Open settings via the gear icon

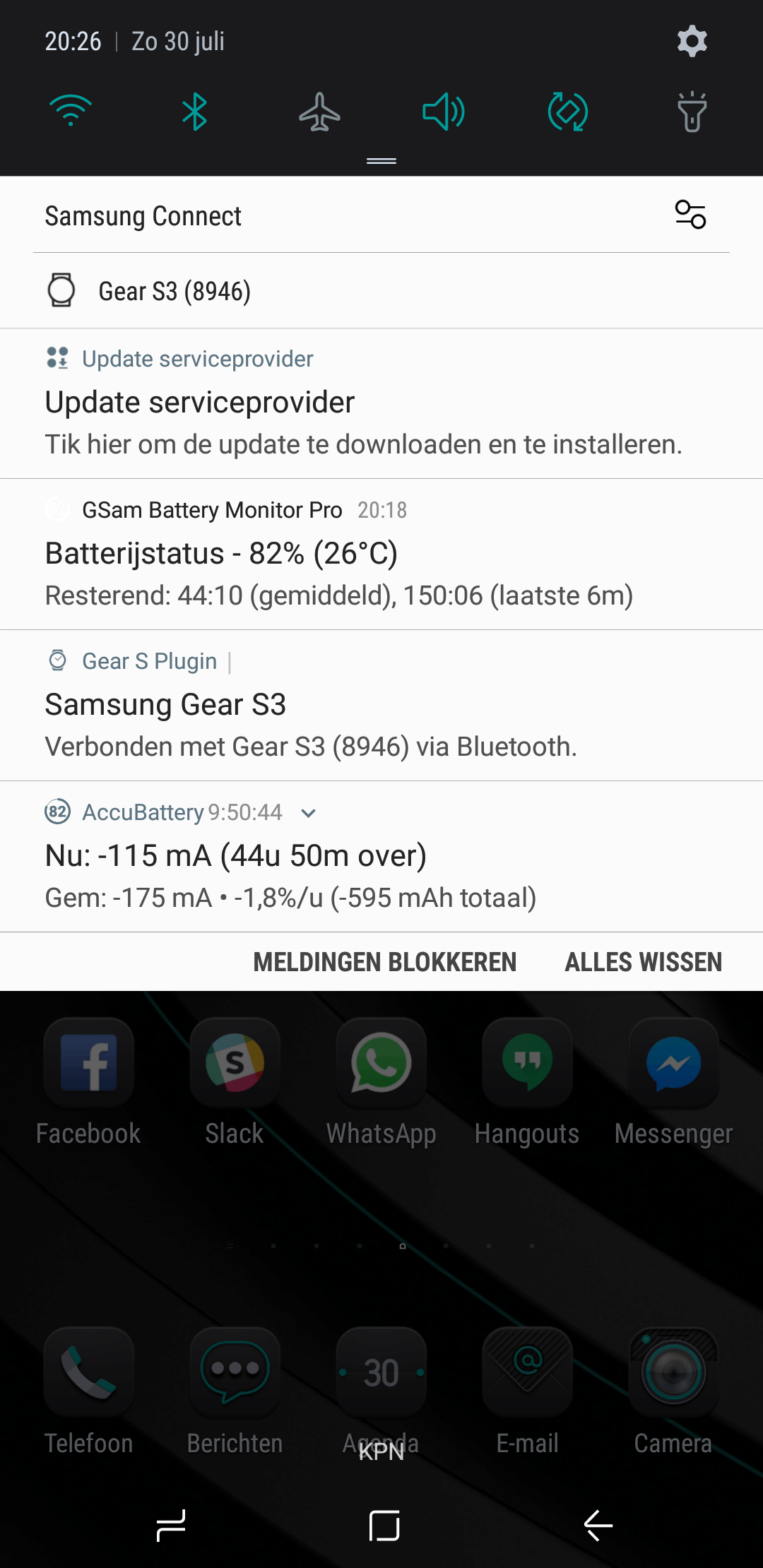pos(692,42)
